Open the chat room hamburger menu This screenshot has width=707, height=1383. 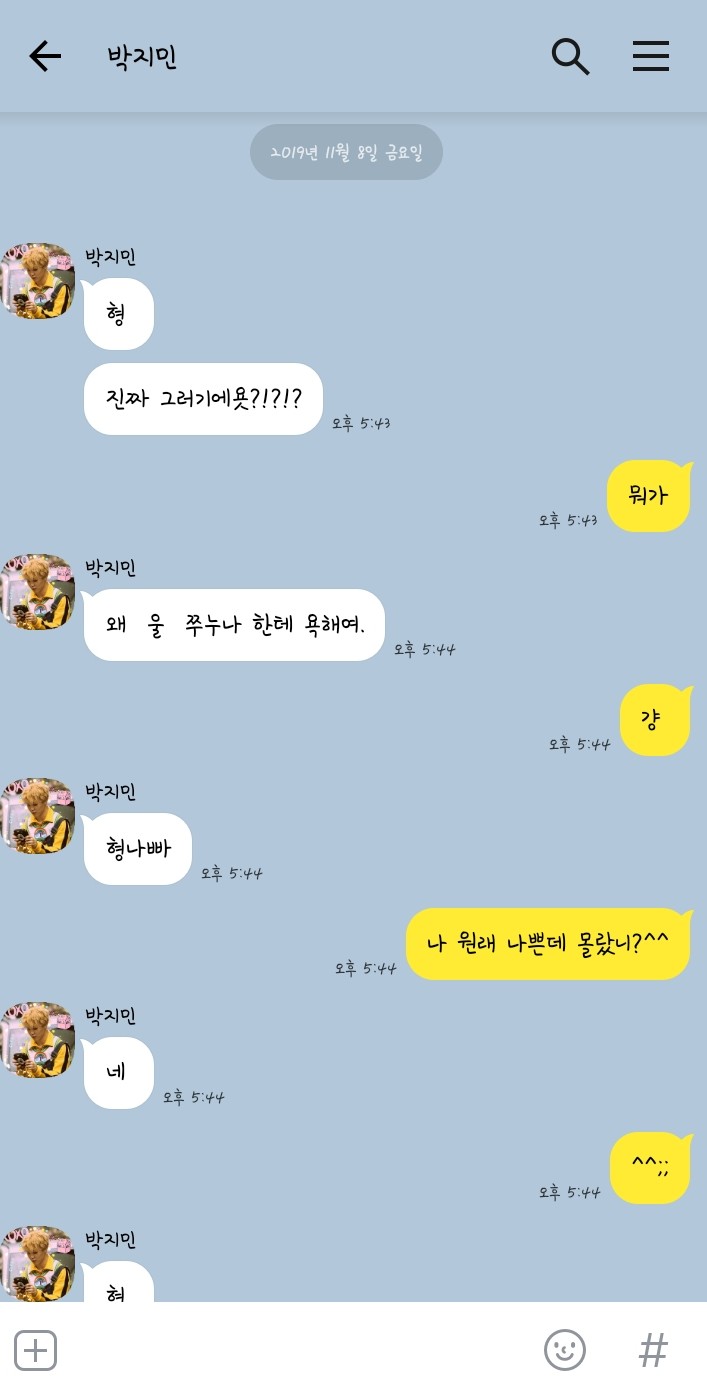651,56
